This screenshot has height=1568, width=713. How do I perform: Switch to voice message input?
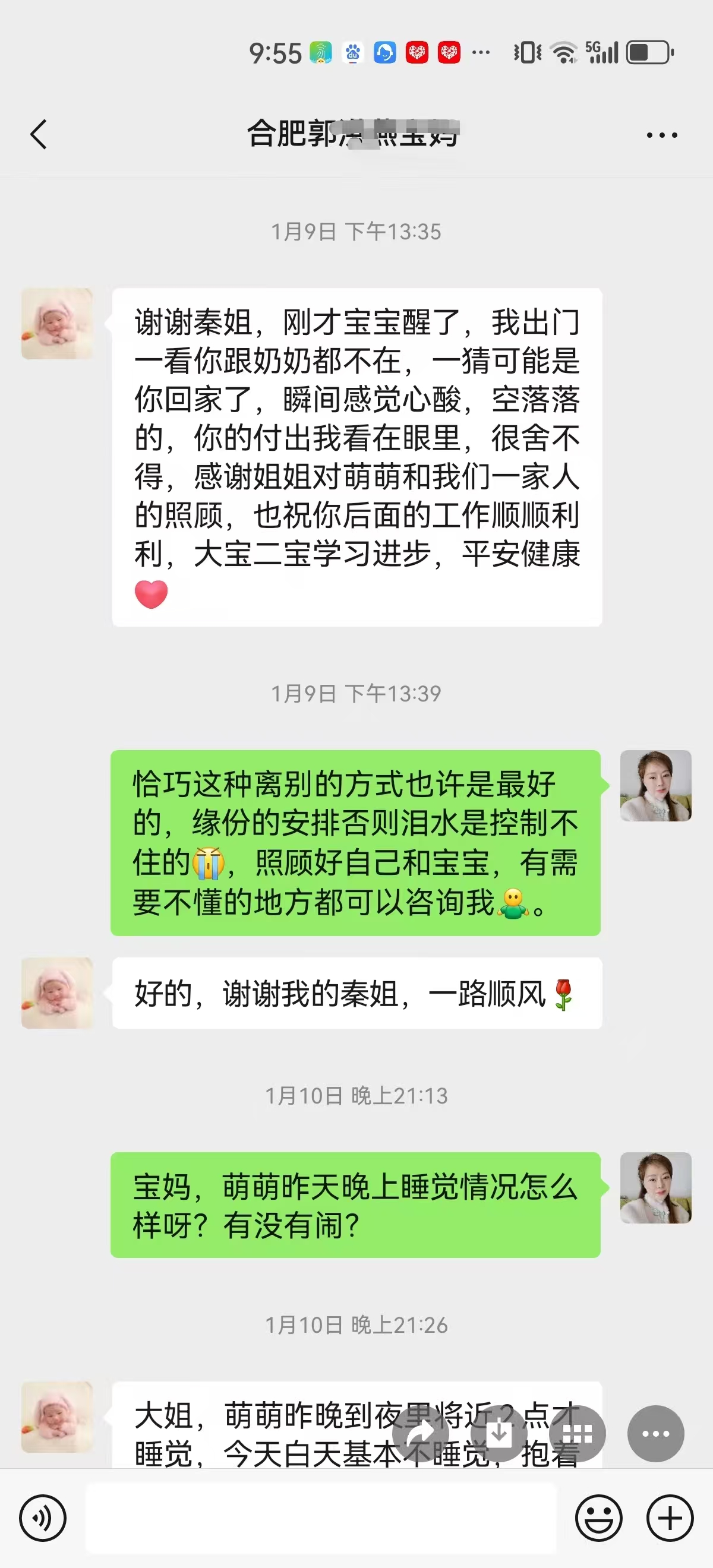43,1518
